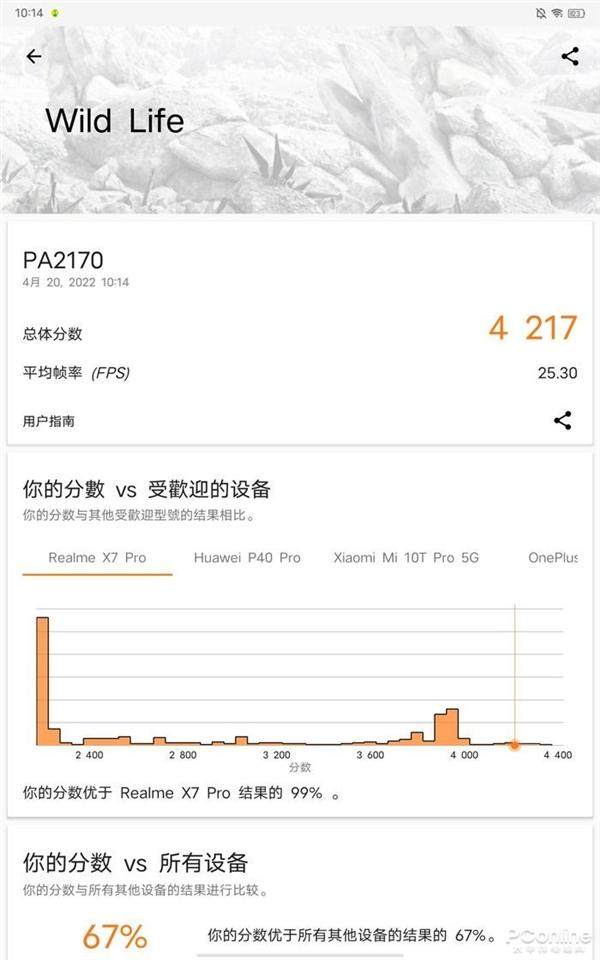Share the result from the top bar
The image size is (600, 960).
pyautogui.click(x=570, y=56)
